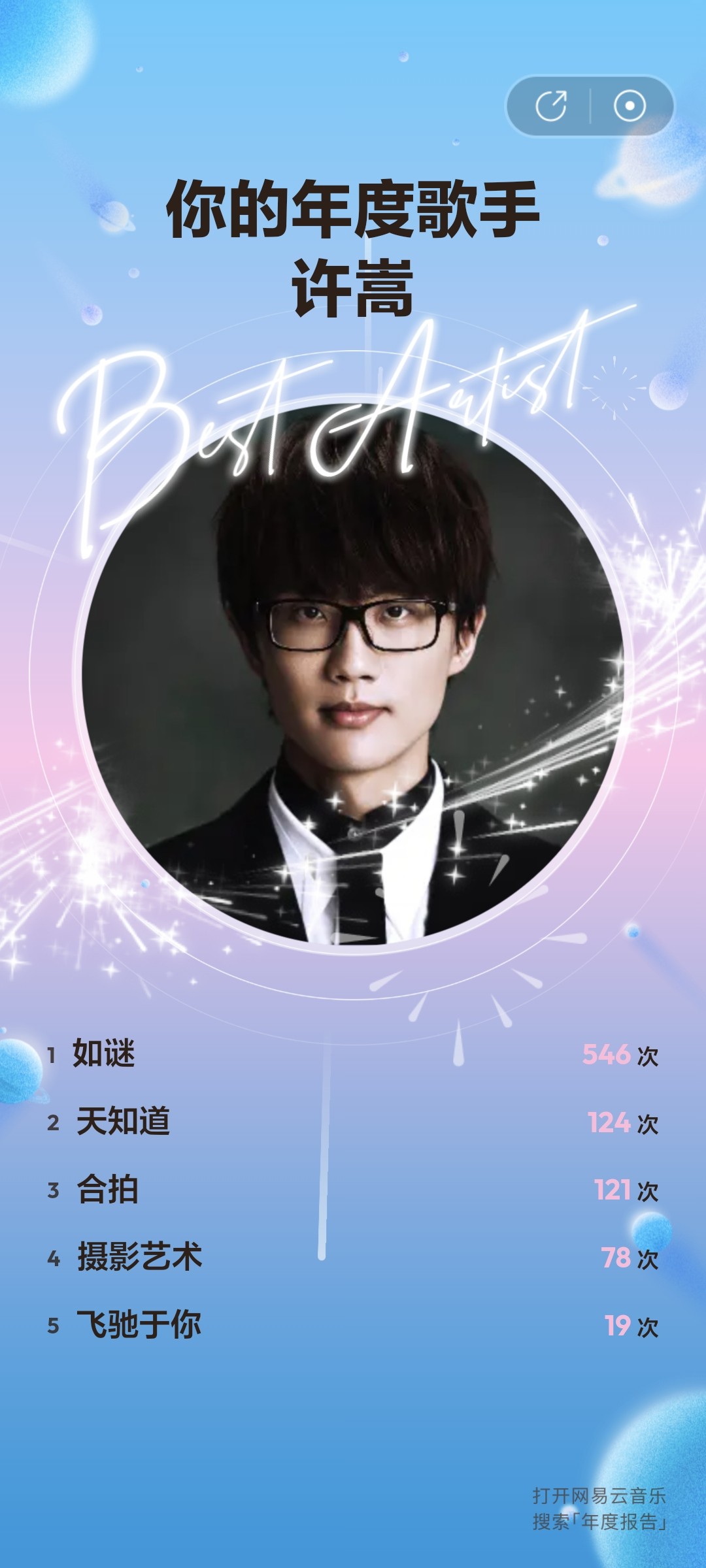Image resolution: width=706 pixels, height=1568 pixels.
Task: Close the report with the circle icon
Action: pos(630,106)
